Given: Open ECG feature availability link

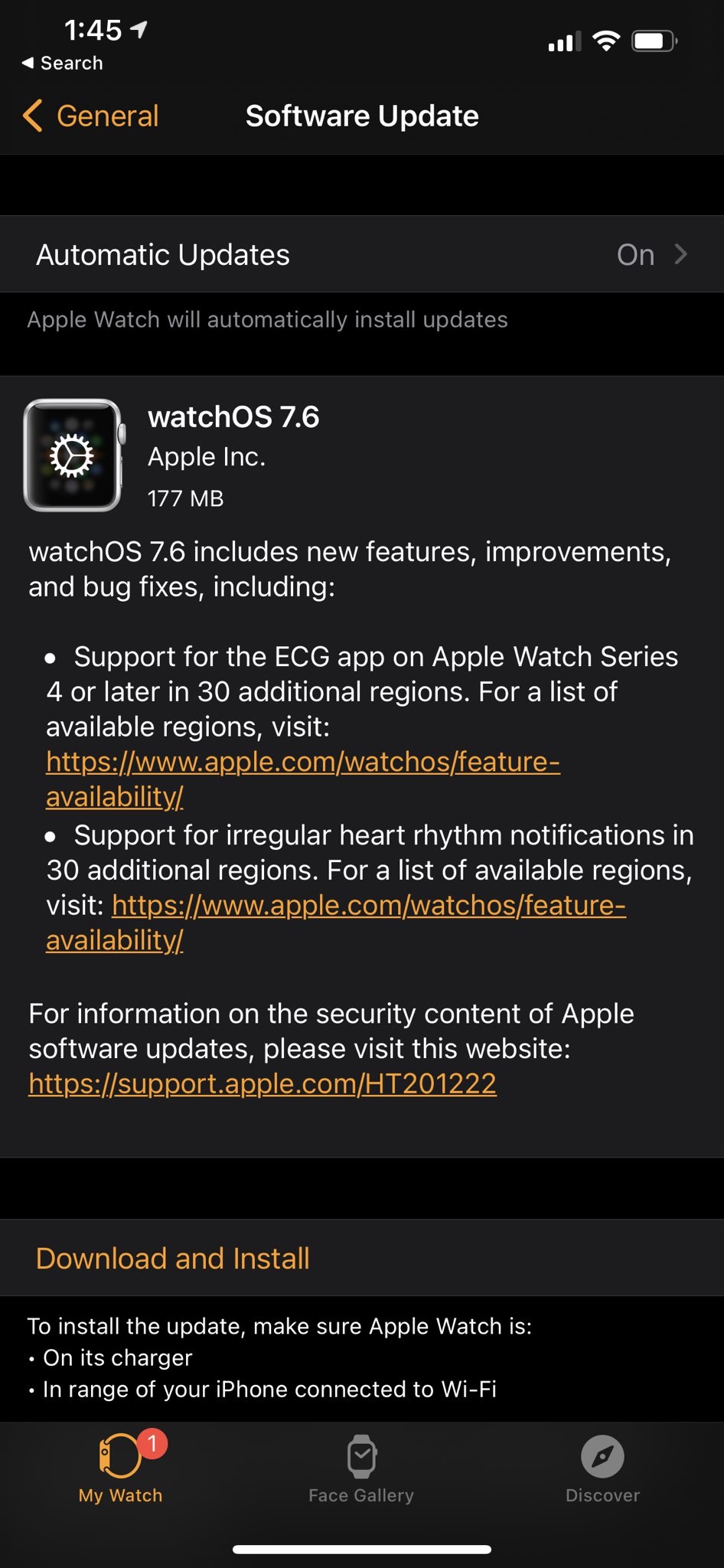Looking at the screenshot, I should (302, 763).
